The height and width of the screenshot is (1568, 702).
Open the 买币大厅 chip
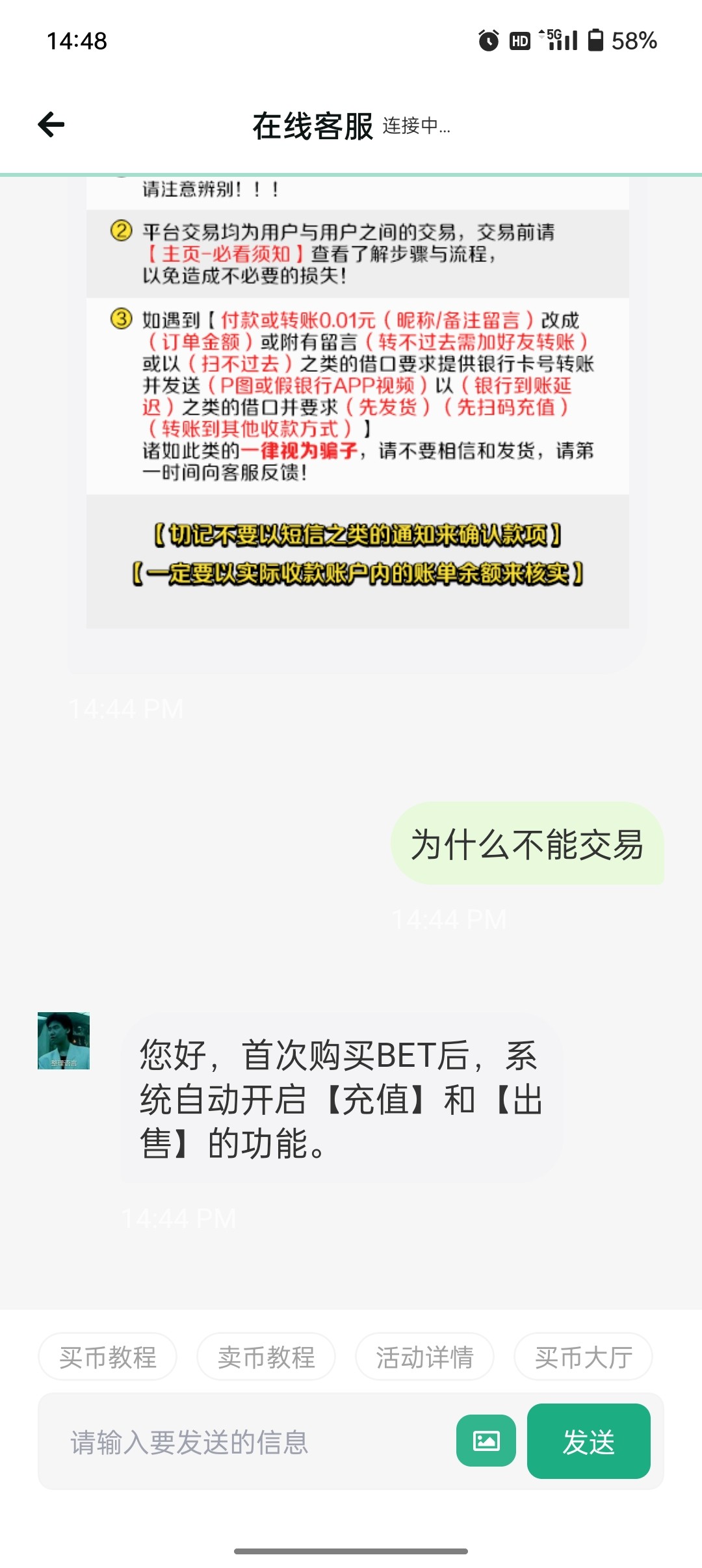click(x=584, y=1357)
